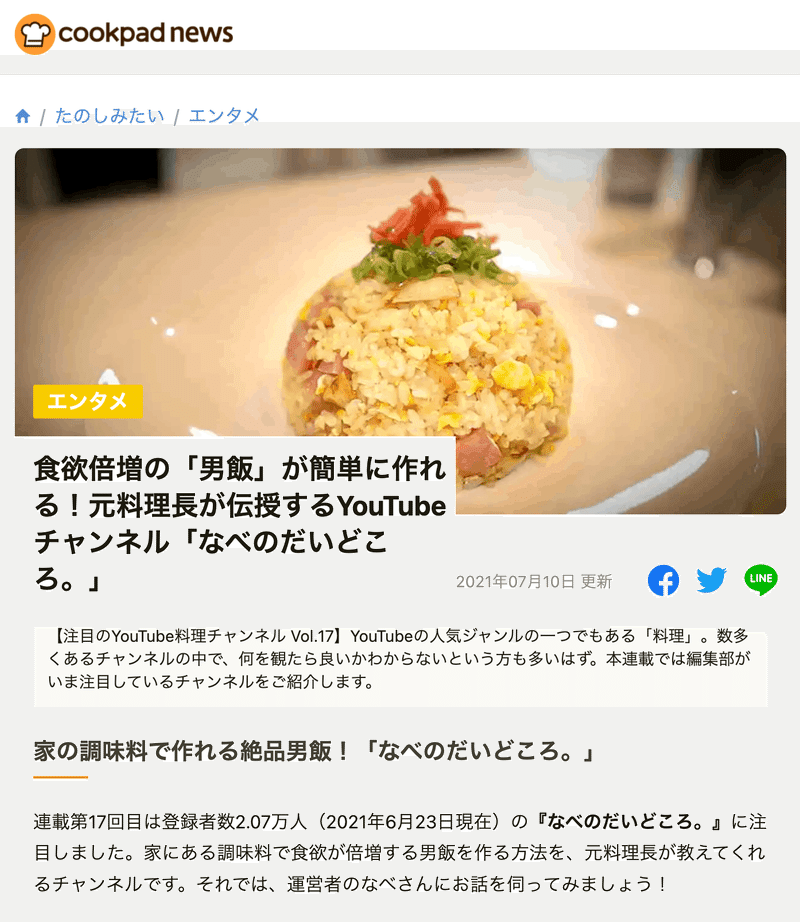
Task: Share this article on Facebook
Action: point(663,580)
